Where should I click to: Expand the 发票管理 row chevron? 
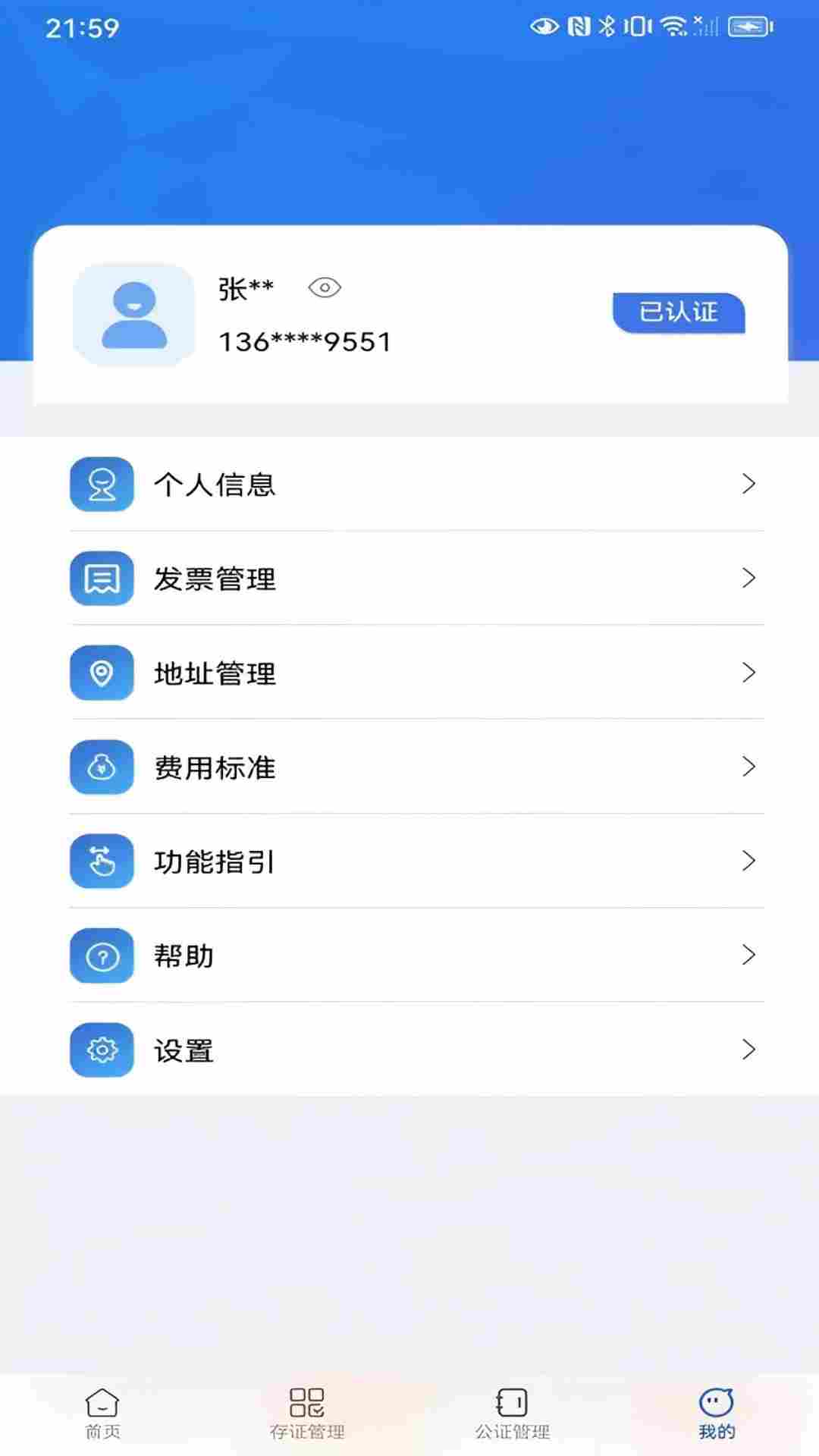tap(750, 579)
